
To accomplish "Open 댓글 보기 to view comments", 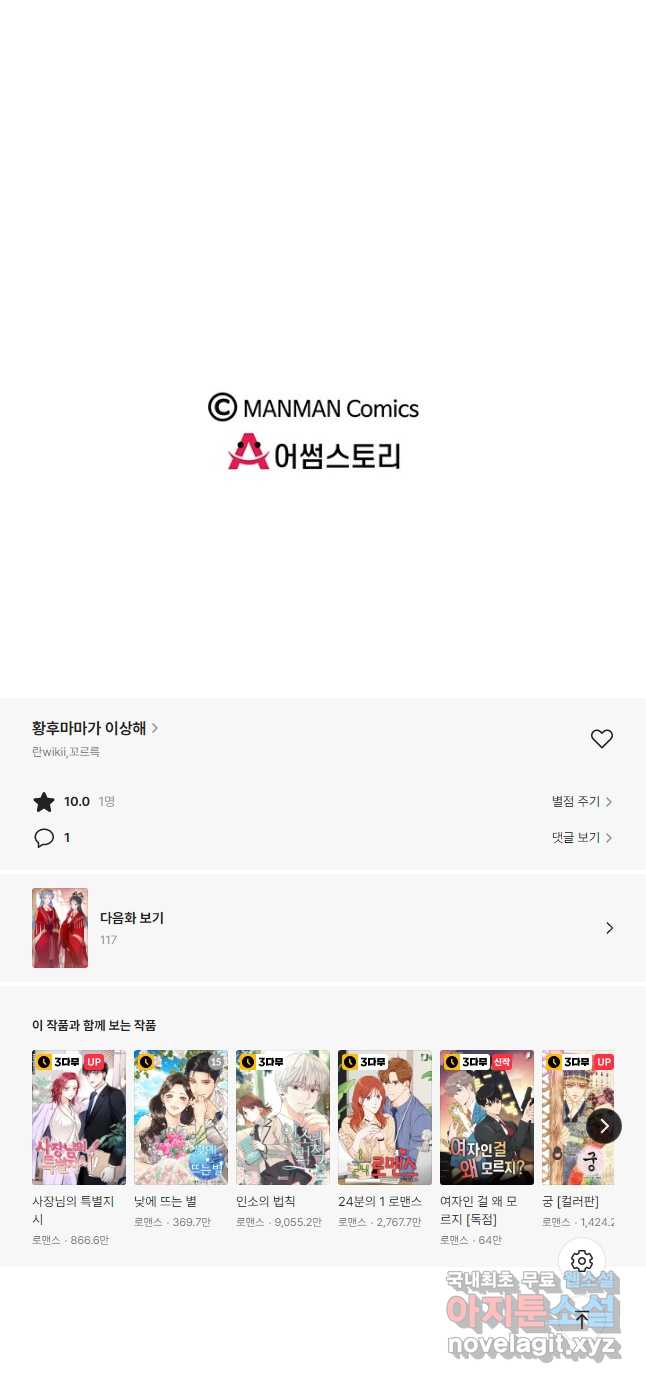I will (581, 837).
